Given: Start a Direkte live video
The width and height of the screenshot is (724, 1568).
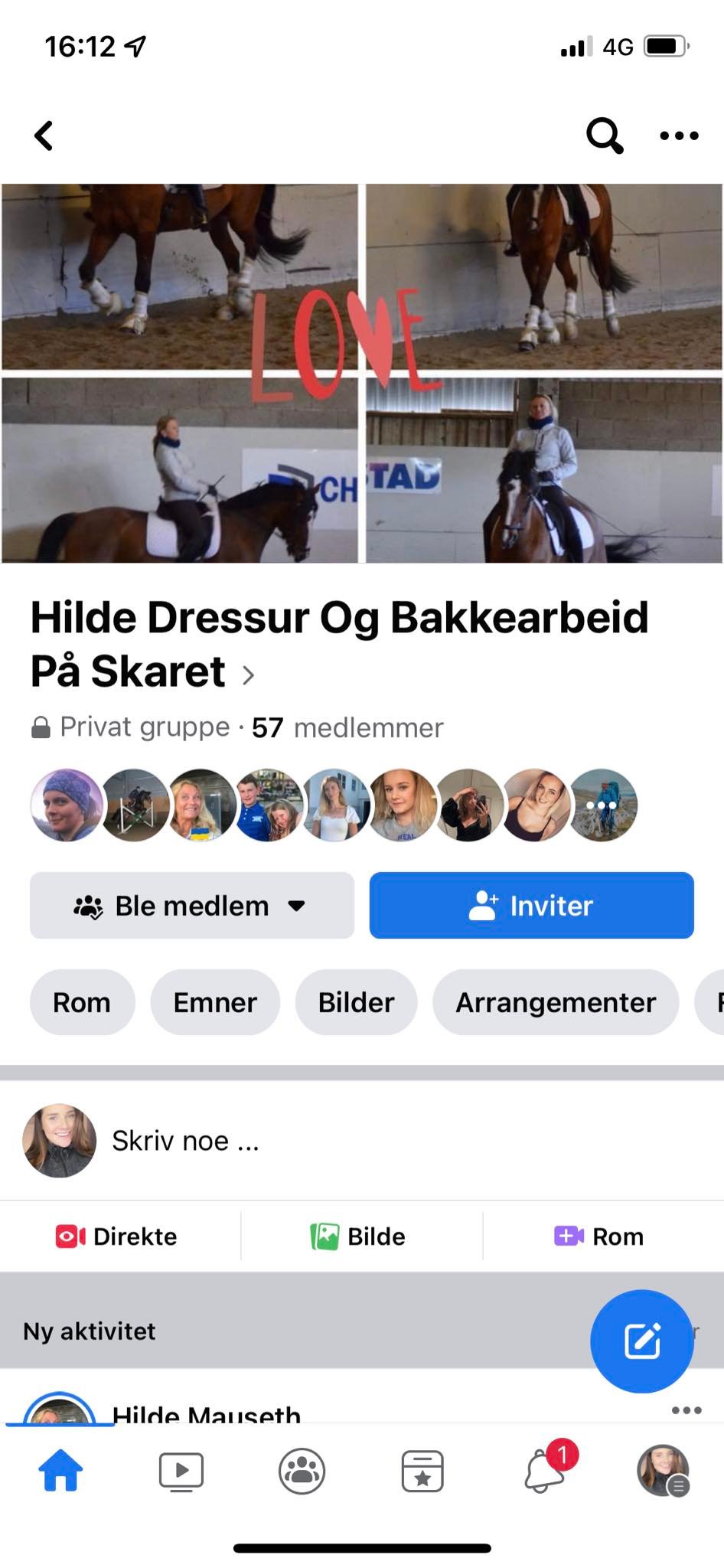Looking at the screenshot, I should coord(117,1236).
